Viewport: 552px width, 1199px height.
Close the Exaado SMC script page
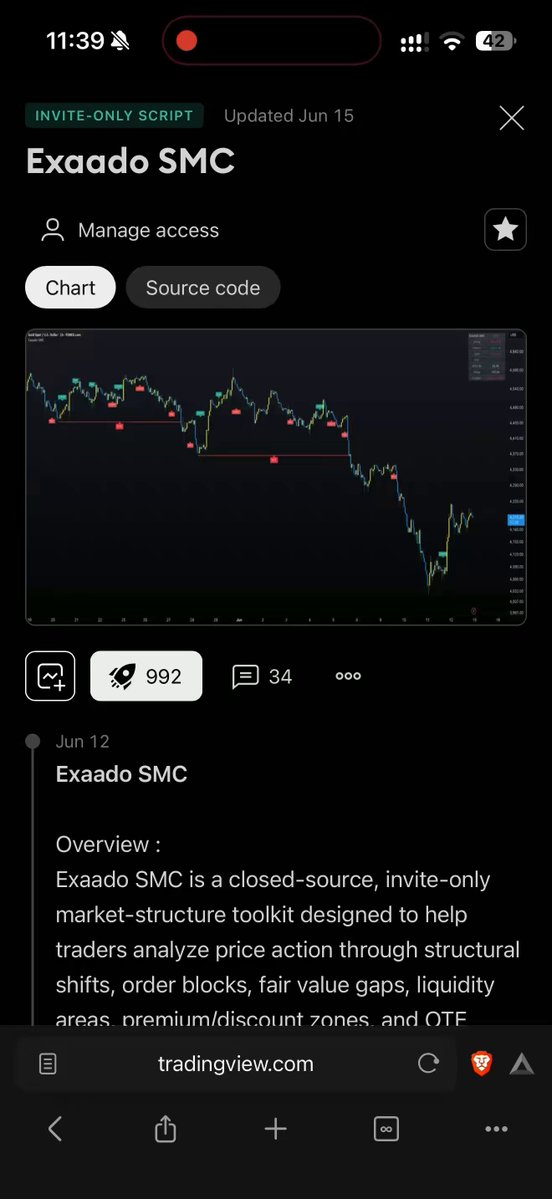tap(511, 118)
